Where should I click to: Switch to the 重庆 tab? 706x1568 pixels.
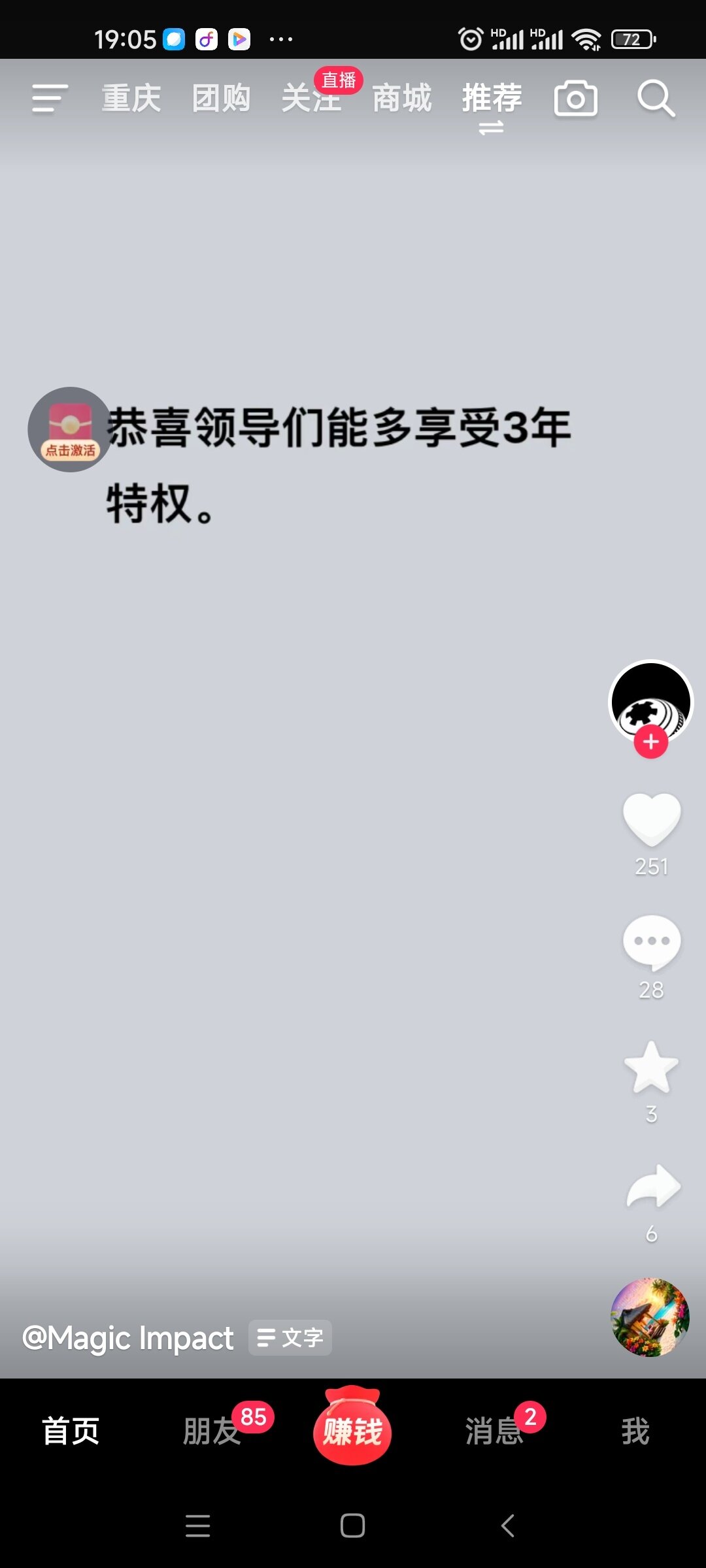point(131,99)
